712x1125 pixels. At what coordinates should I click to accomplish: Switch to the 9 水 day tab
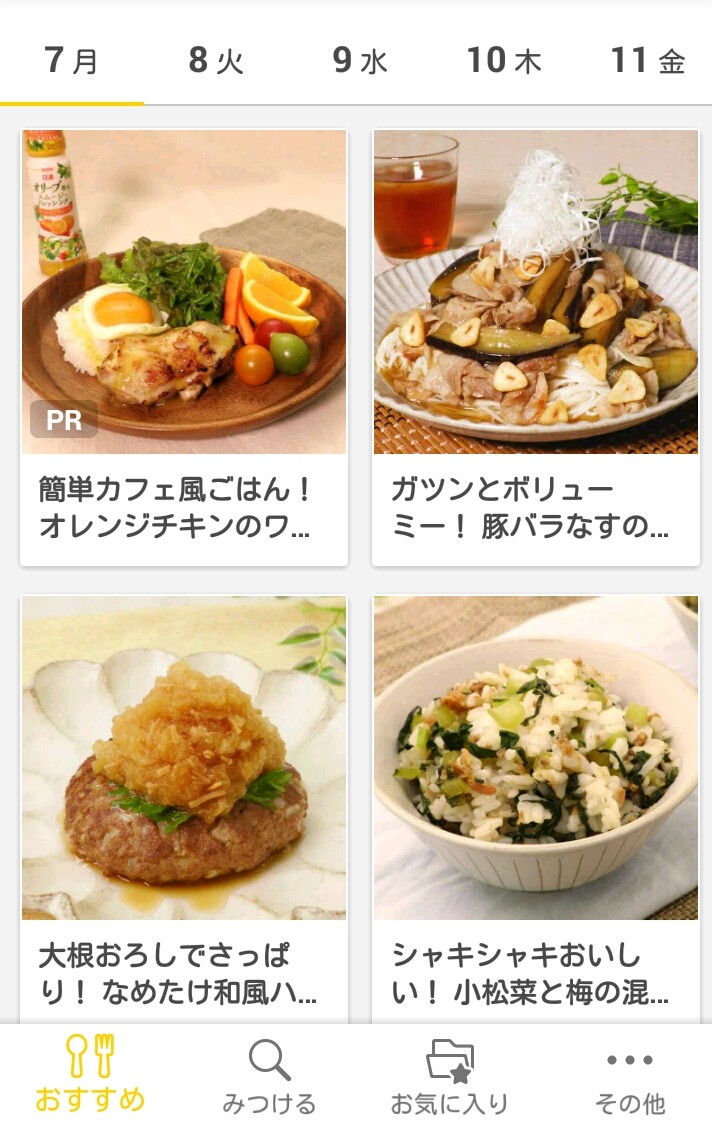(x=360, y=61)
